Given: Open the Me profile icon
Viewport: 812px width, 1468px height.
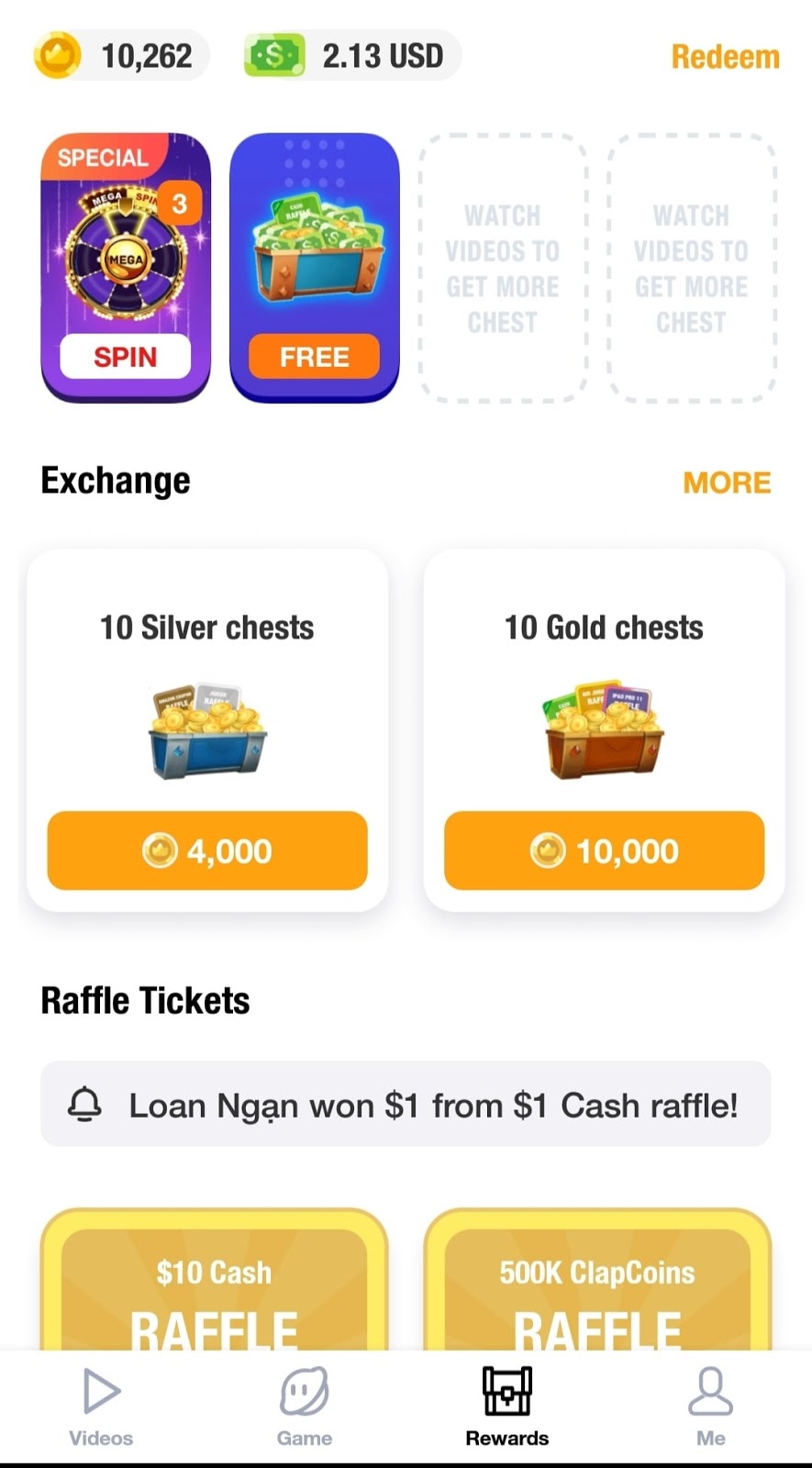Looking at the screenshot, I should 710,1391.
